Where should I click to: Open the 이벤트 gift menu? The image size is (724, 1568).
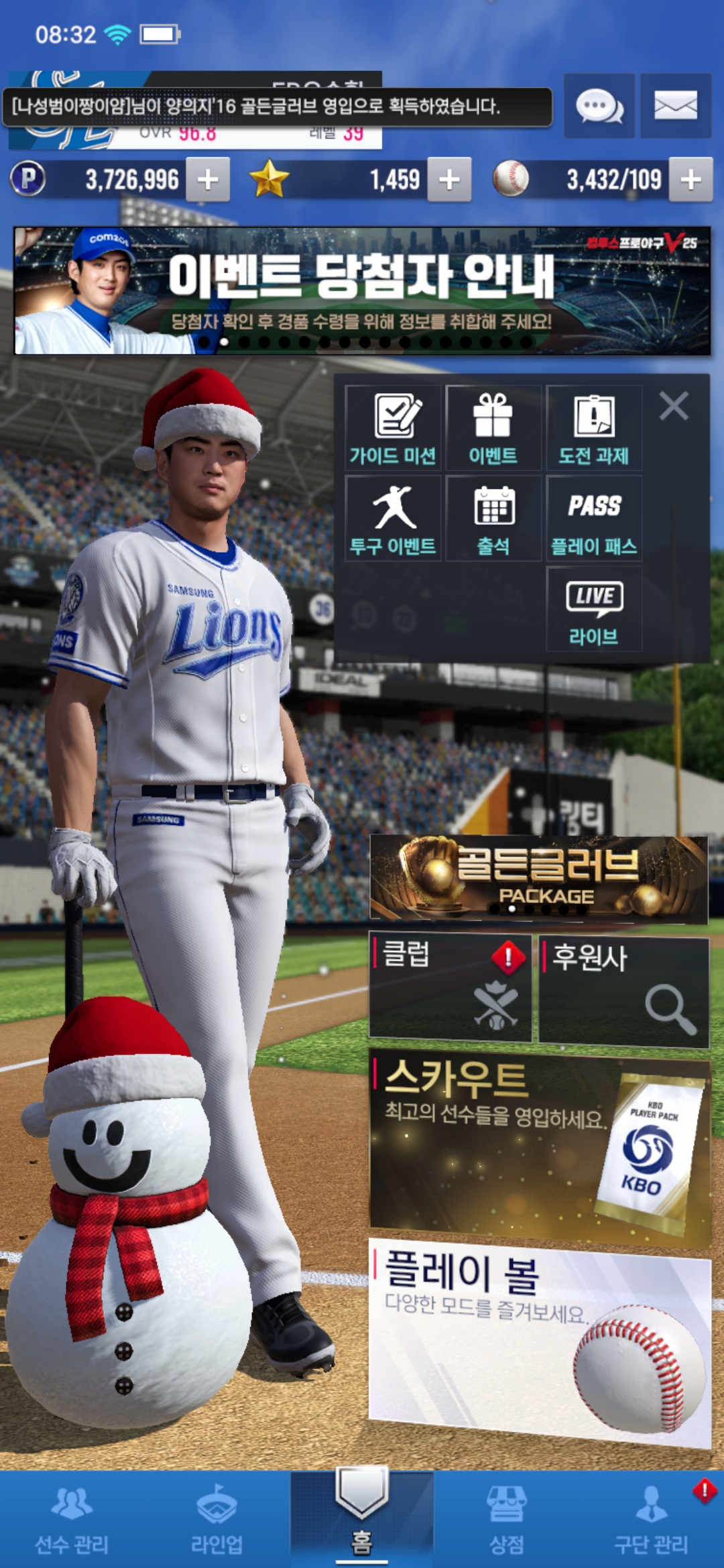click(493, 429)
